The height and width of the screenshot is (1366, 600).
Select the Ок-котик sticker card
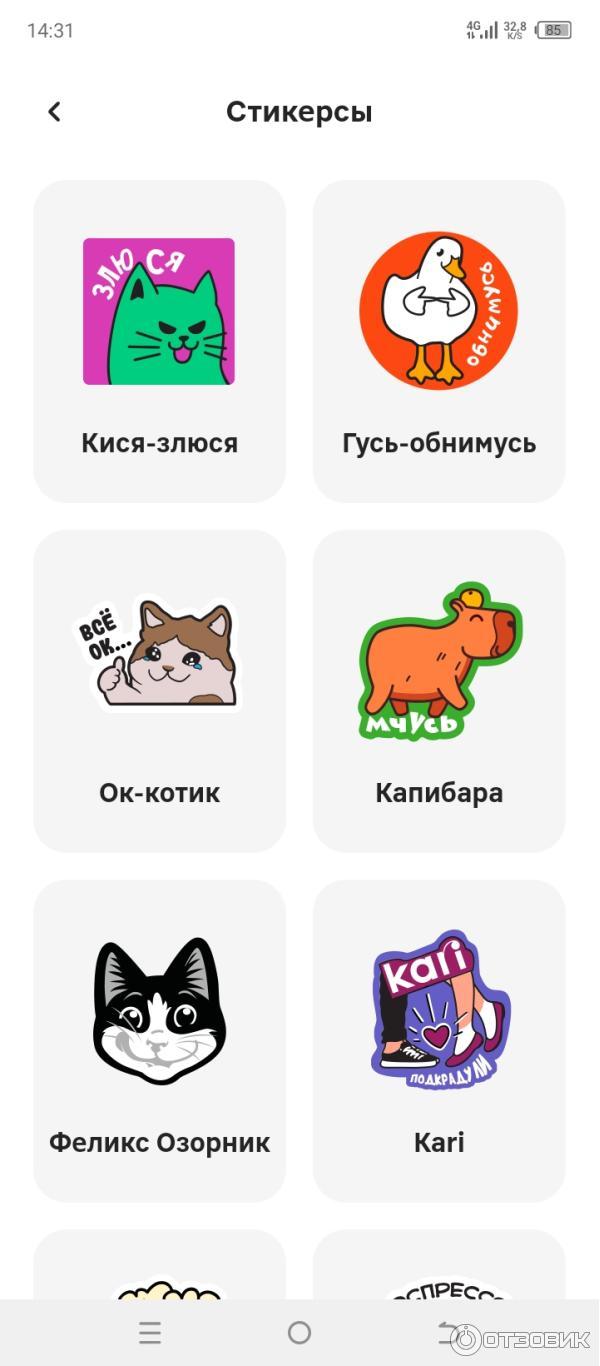(159, 690)
